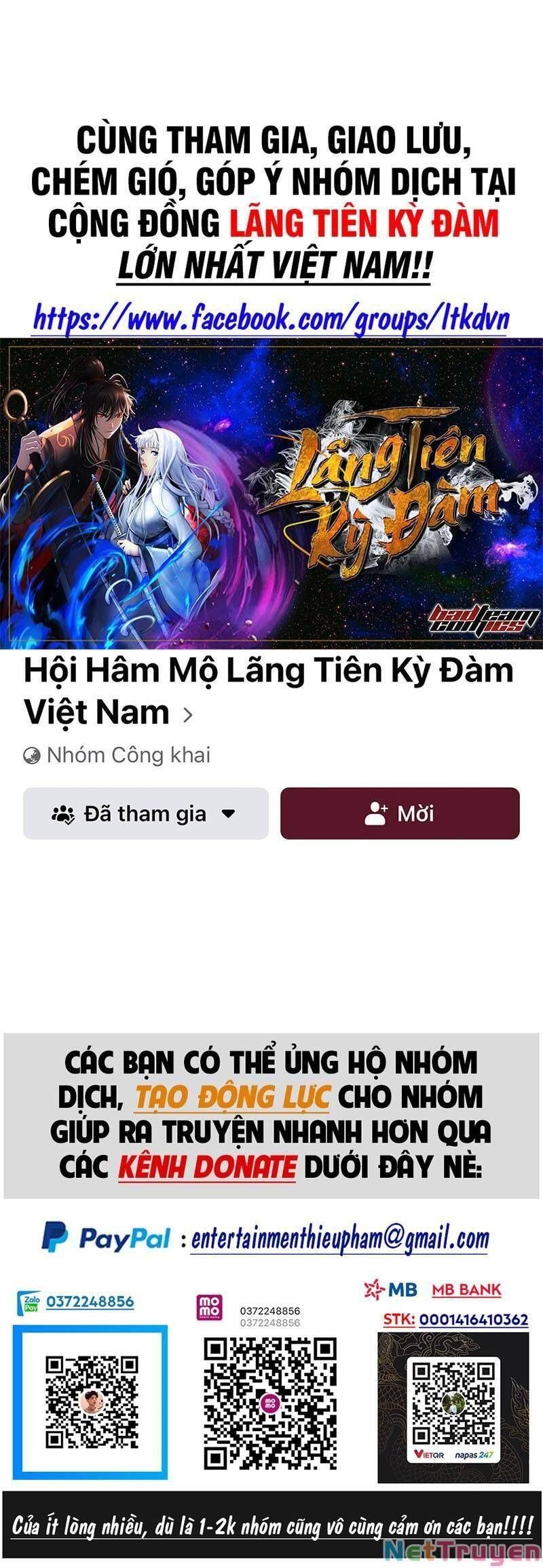Image resolution: width=543 pixels, height=1568 pixels.
Task: Toggle membership via the Đã tham gia control
Action: 146,814
